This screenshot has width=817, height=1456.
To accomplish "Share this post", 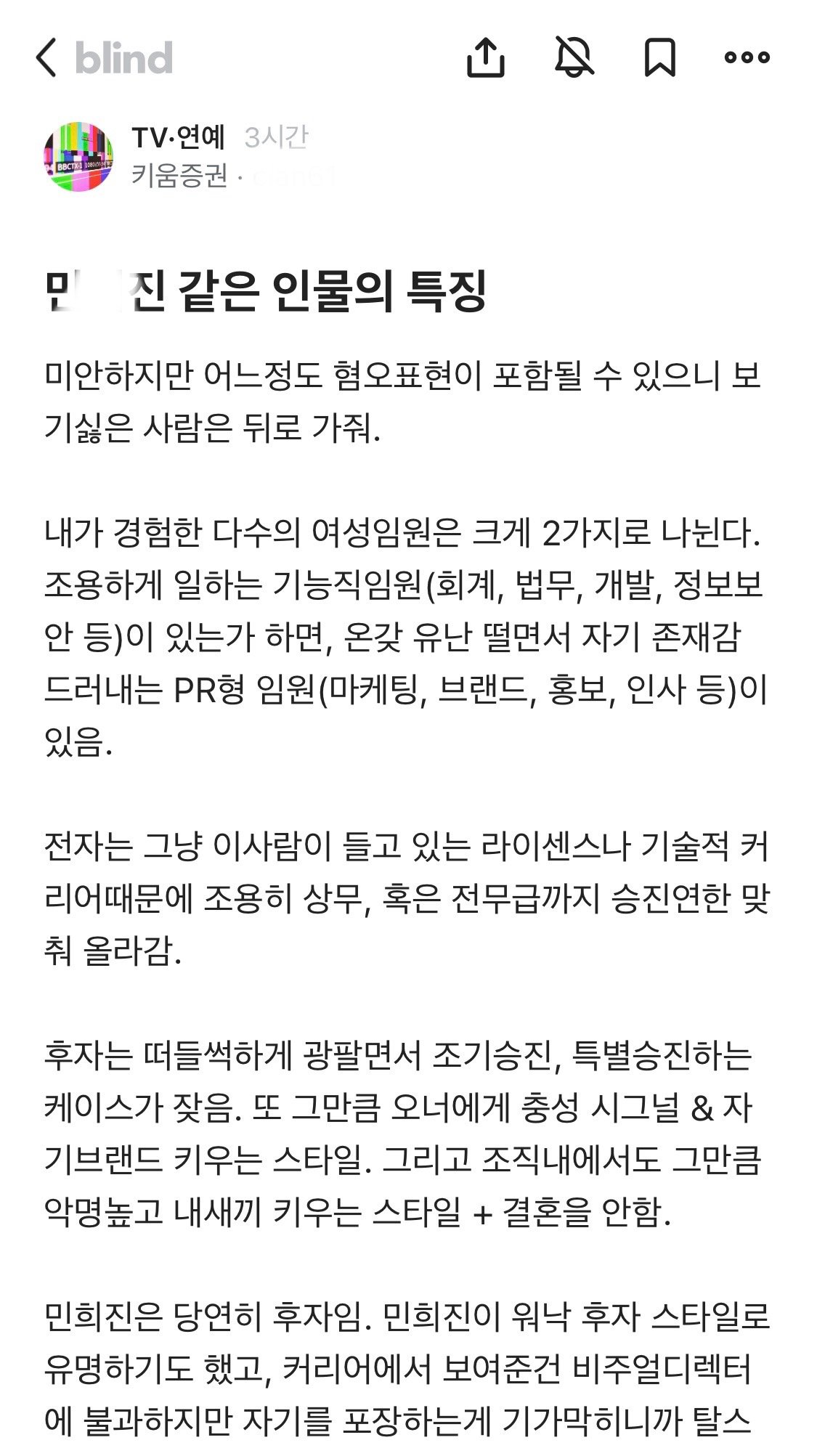I will [485, 57].
